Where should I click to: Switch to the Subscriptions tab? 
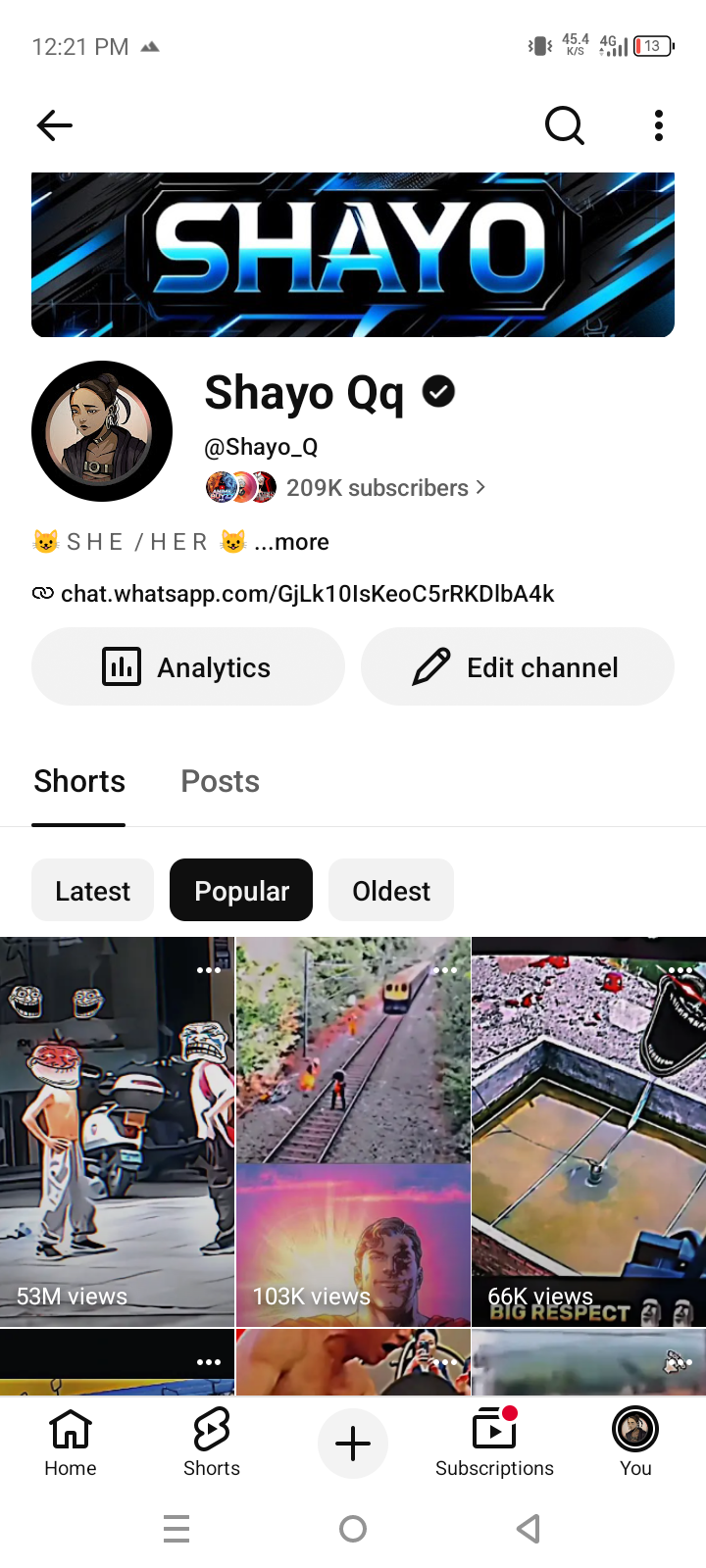[494, 1443]
